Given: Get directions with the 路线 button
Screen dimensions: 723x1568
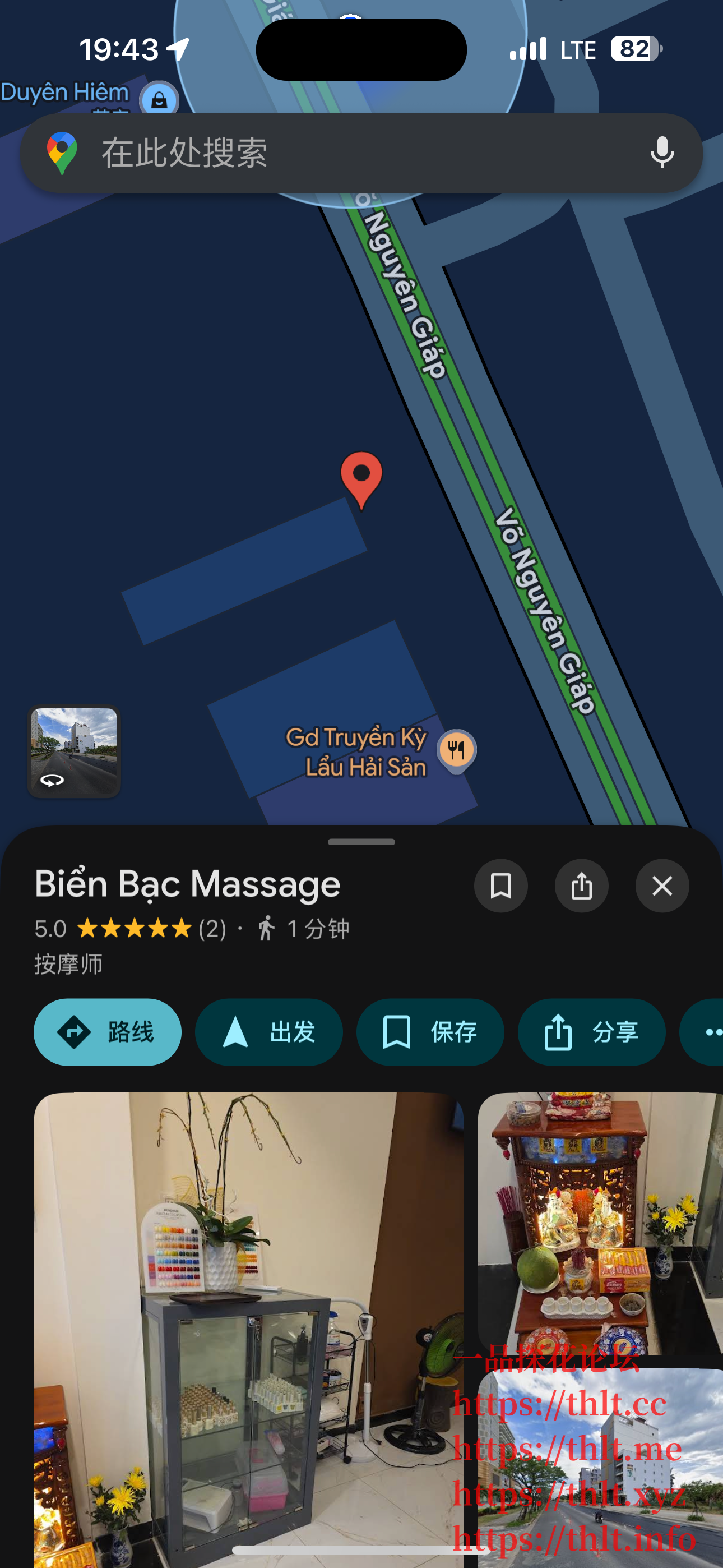Looking at the screenshot, I should pyautogui.click(x=107, y=1032).
